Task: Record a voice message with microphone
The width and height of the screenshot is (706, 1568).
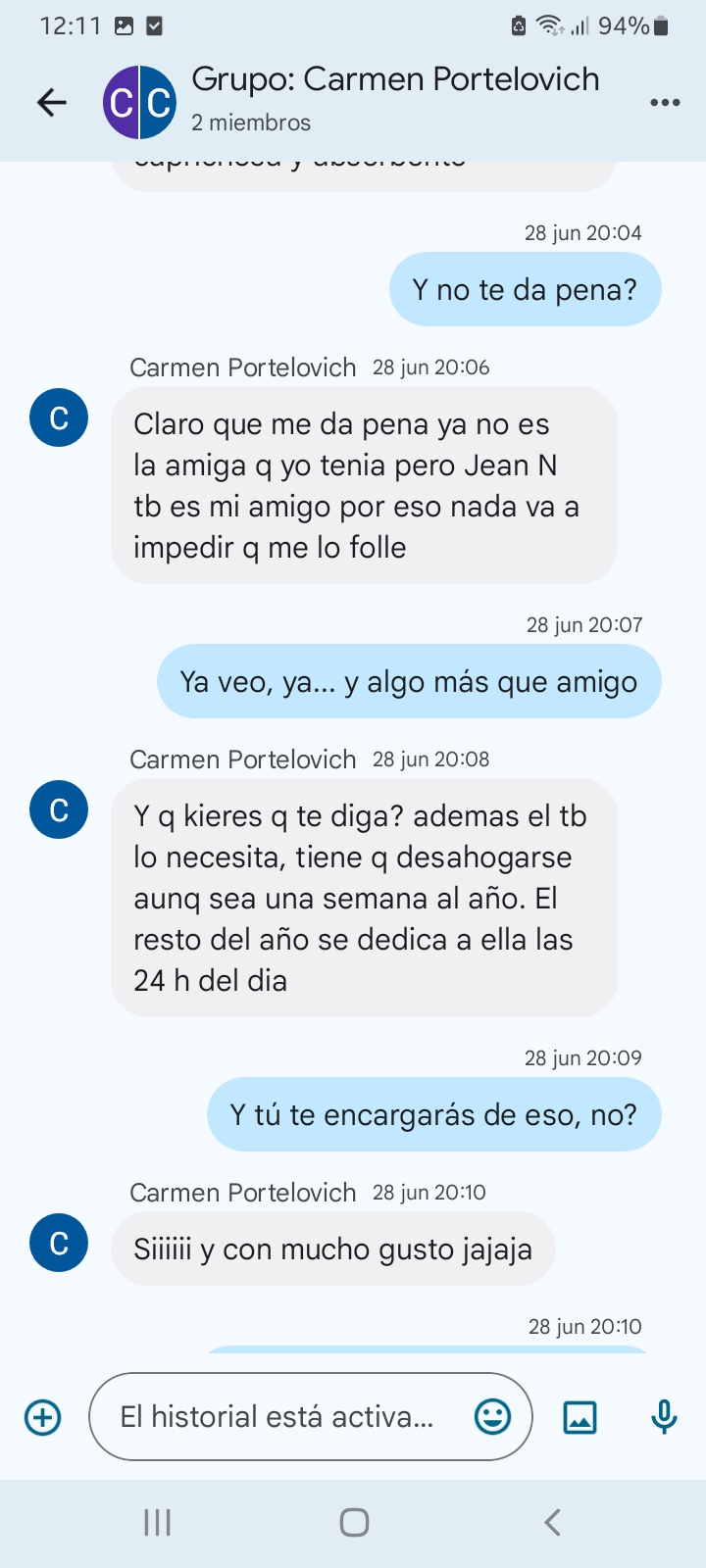Action: point(664,1417)
